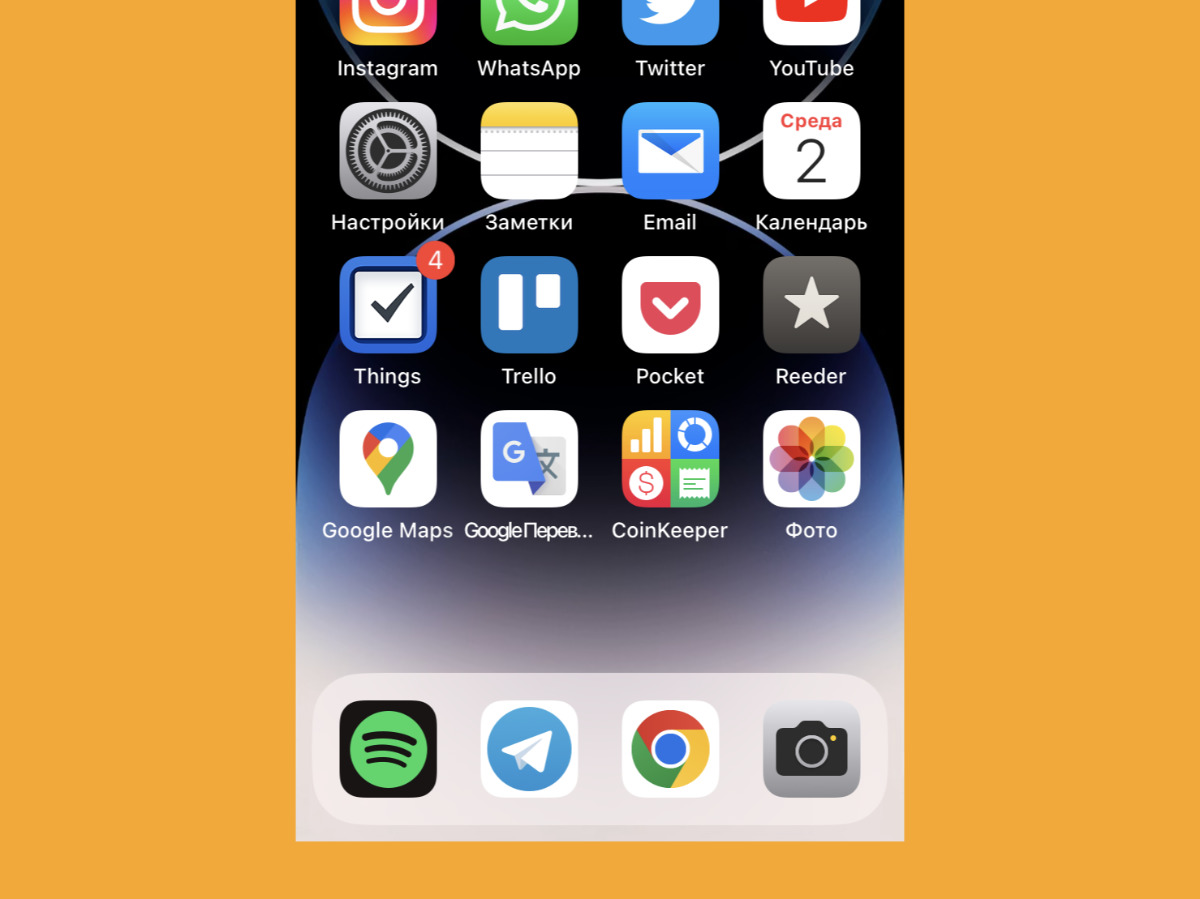Launch the Trello app
The width and height of the screenshot is (1200, 899).
pos(529,305)
